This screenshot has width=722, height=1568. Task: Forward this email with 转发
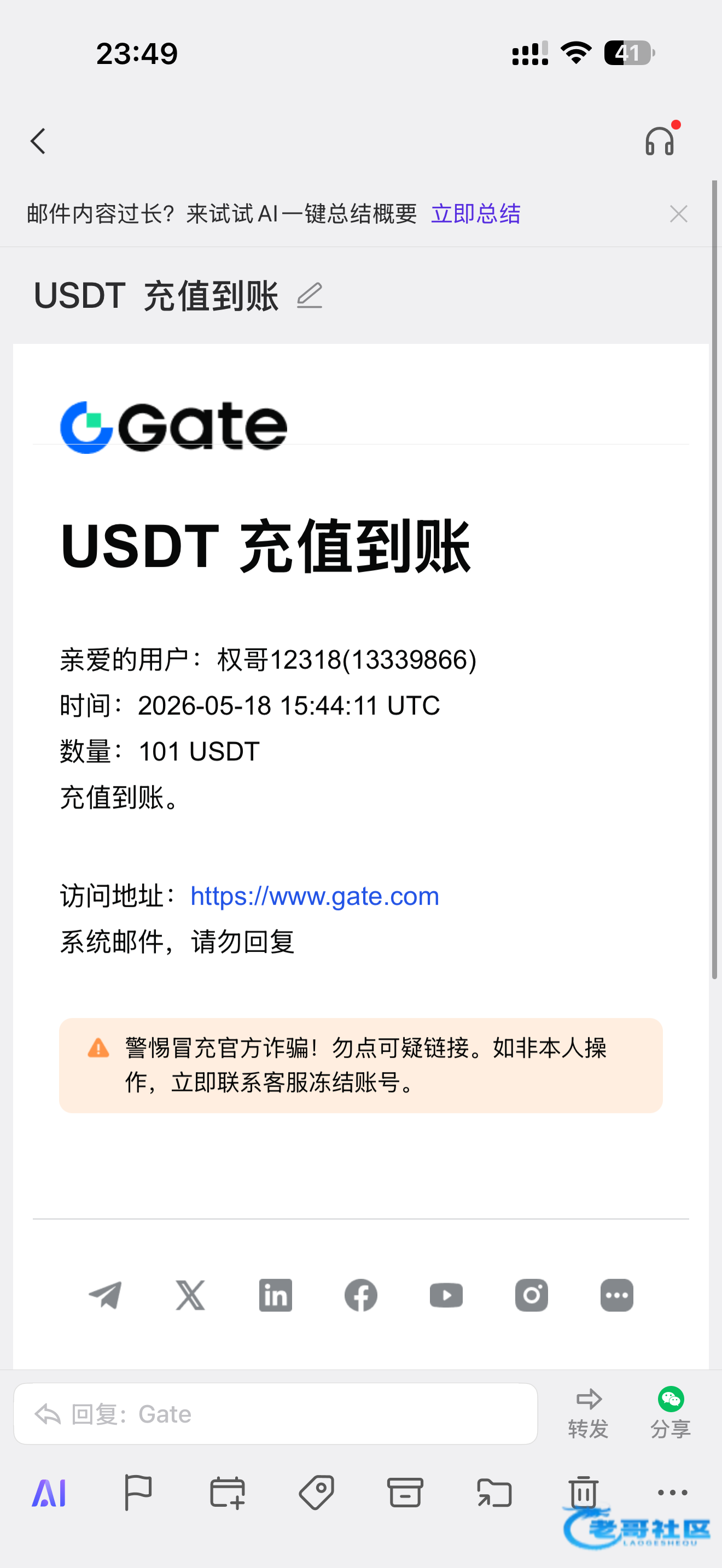(588, 1413)
